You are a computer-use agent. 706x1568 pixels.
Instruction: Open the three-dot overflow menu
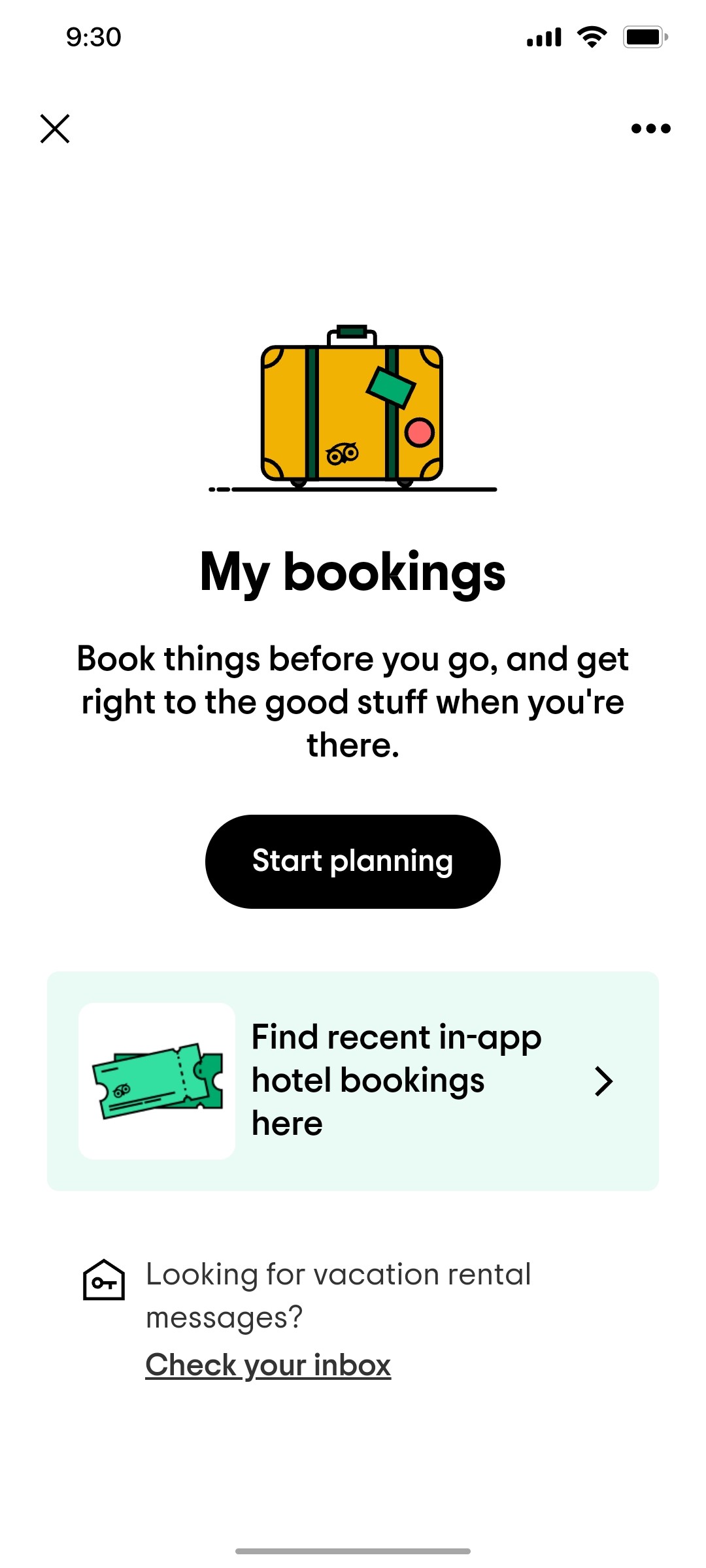(650, 128)
